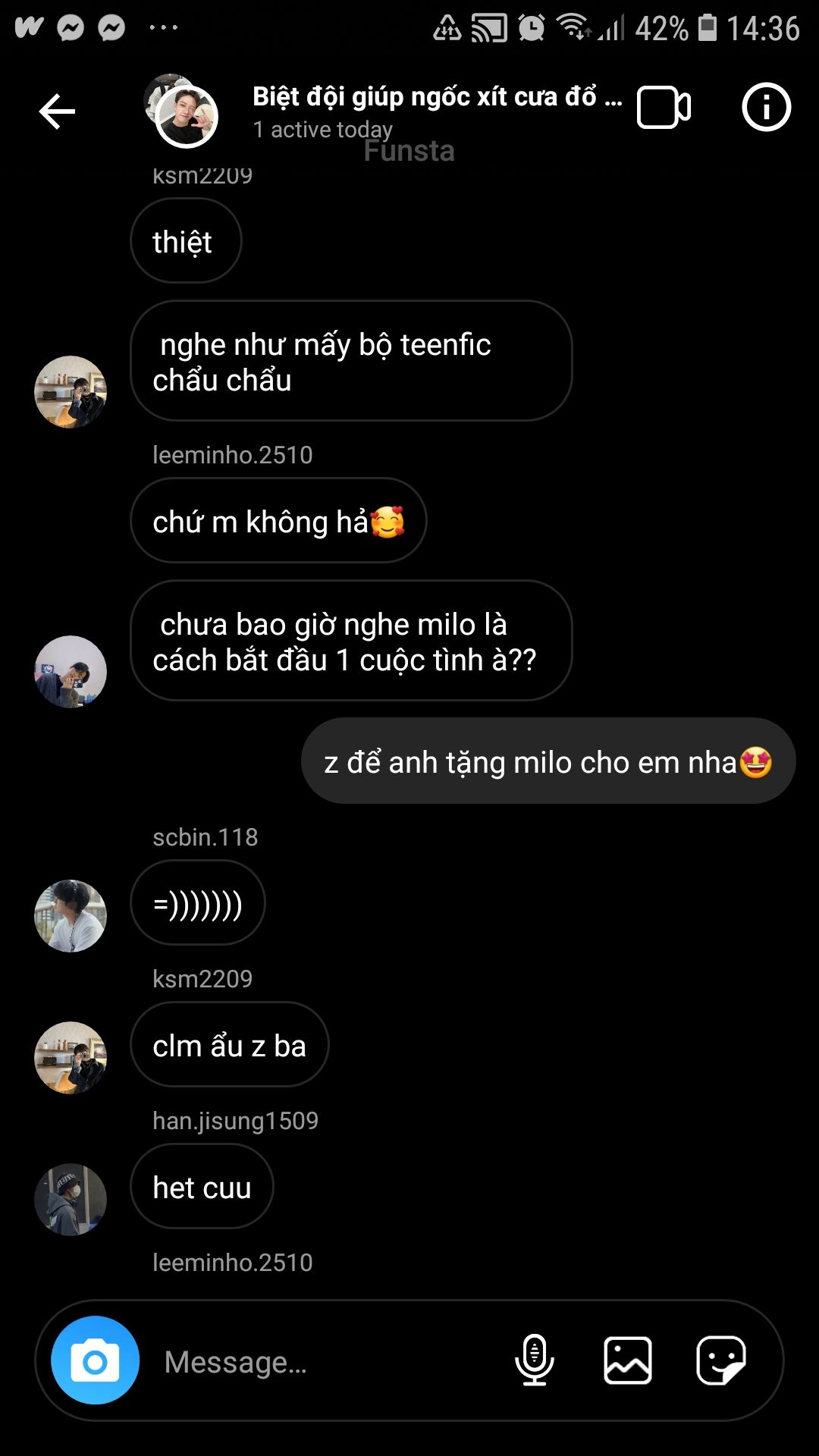The height and width of the screenshot is (1456, 819).
Task: Open the group info details
Action: point(766,108)
